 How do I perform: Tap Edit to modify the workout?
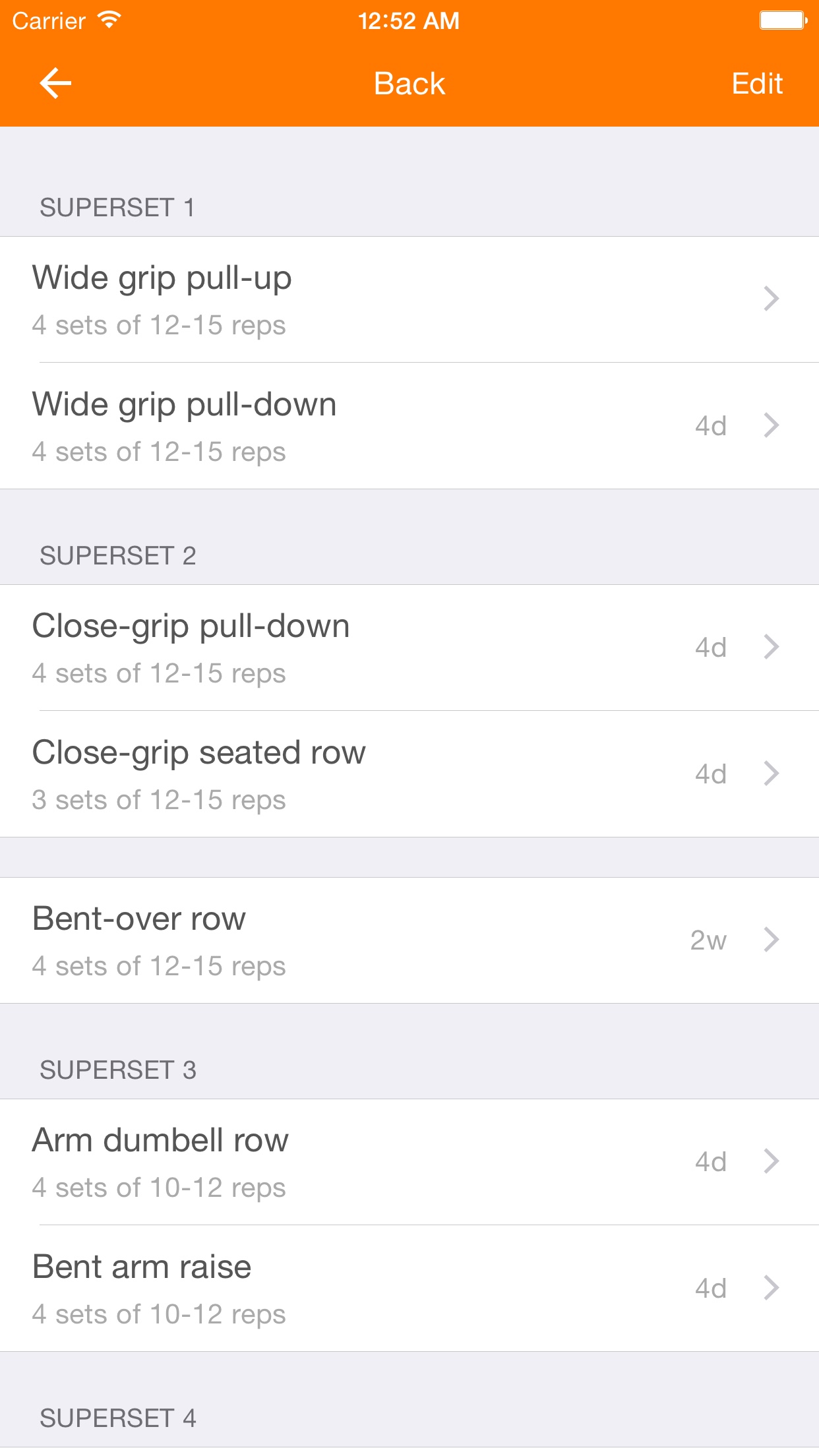click(757, 84)
